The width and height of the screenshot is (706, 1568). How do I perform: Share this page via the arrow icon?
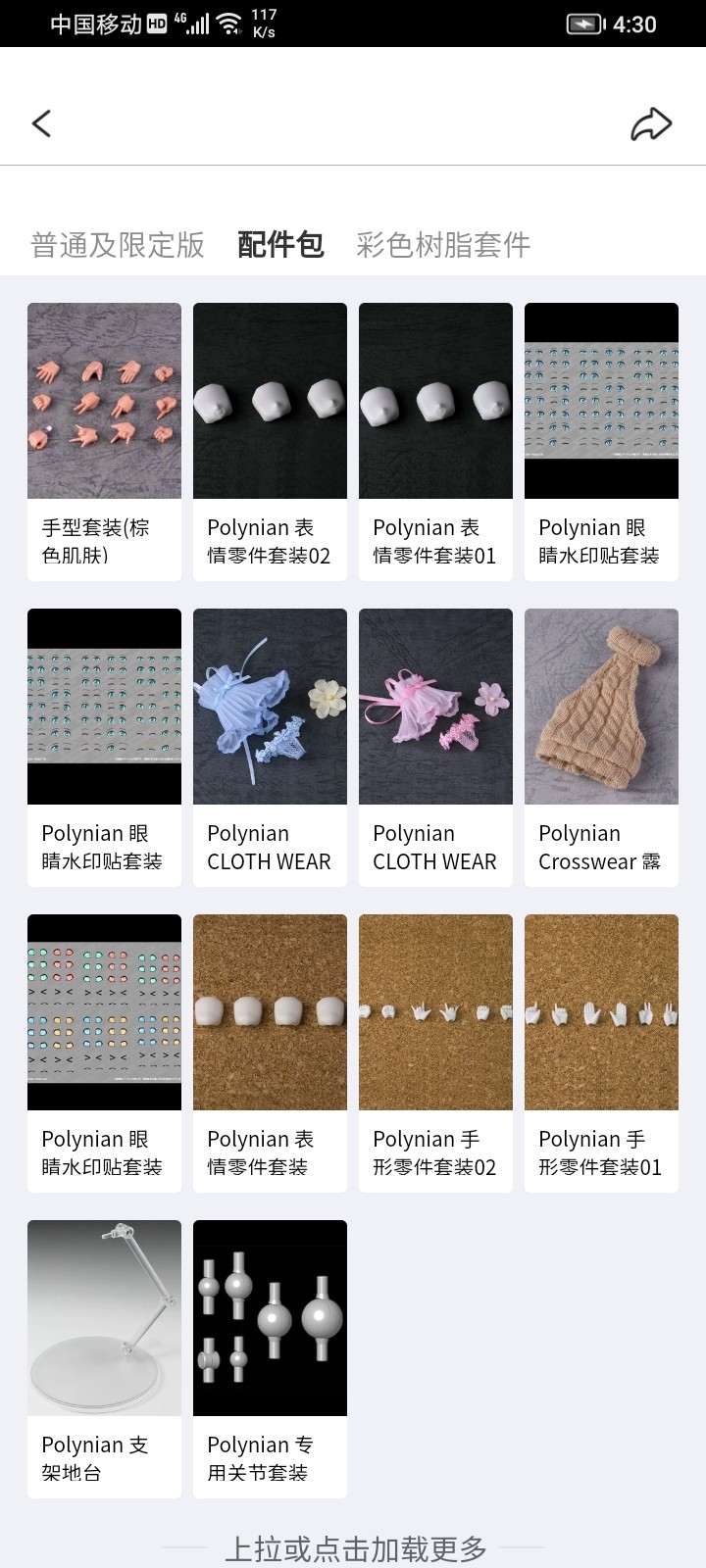[x=651, y=124]
